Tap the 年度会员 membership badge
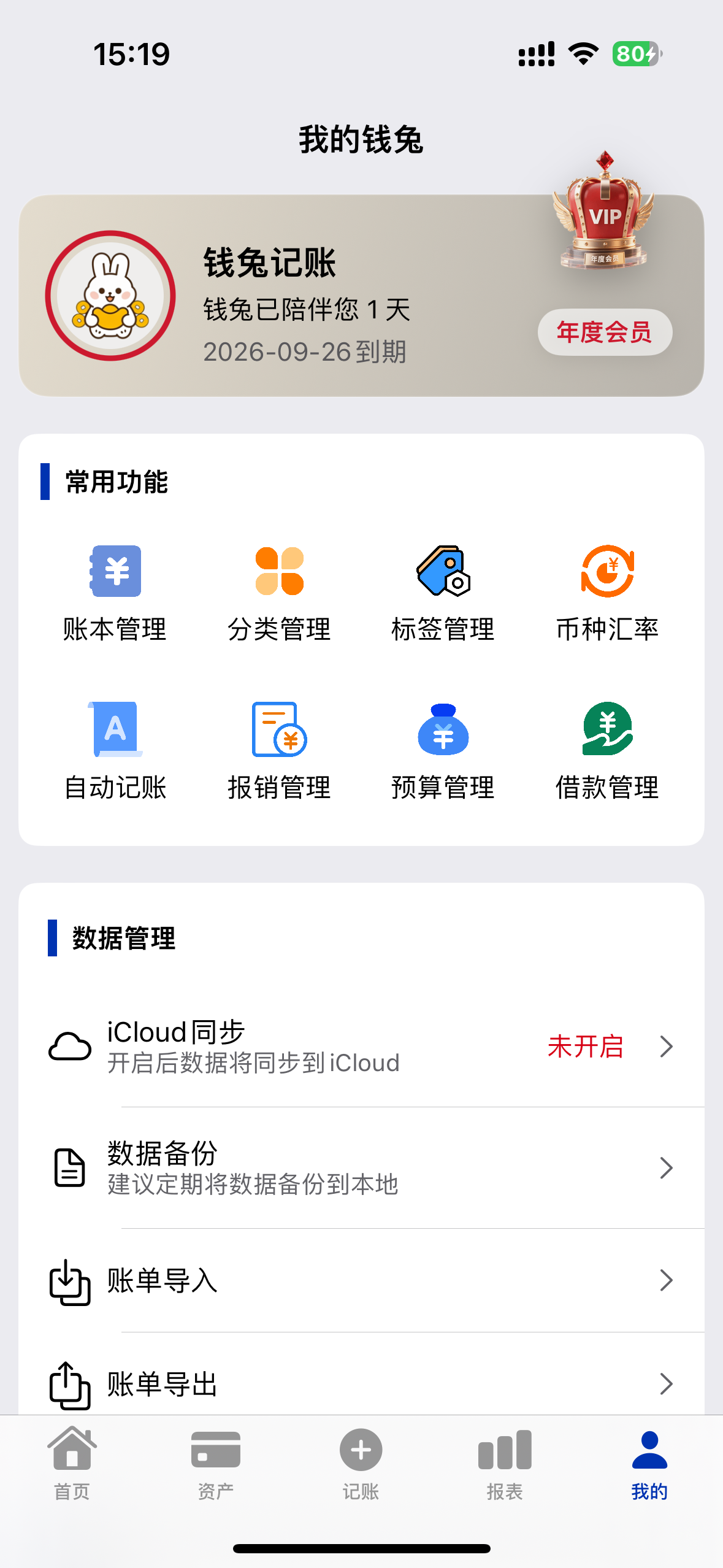Image resolution: width=723 pixels, height=1568 pixels. tap(603, 332)
